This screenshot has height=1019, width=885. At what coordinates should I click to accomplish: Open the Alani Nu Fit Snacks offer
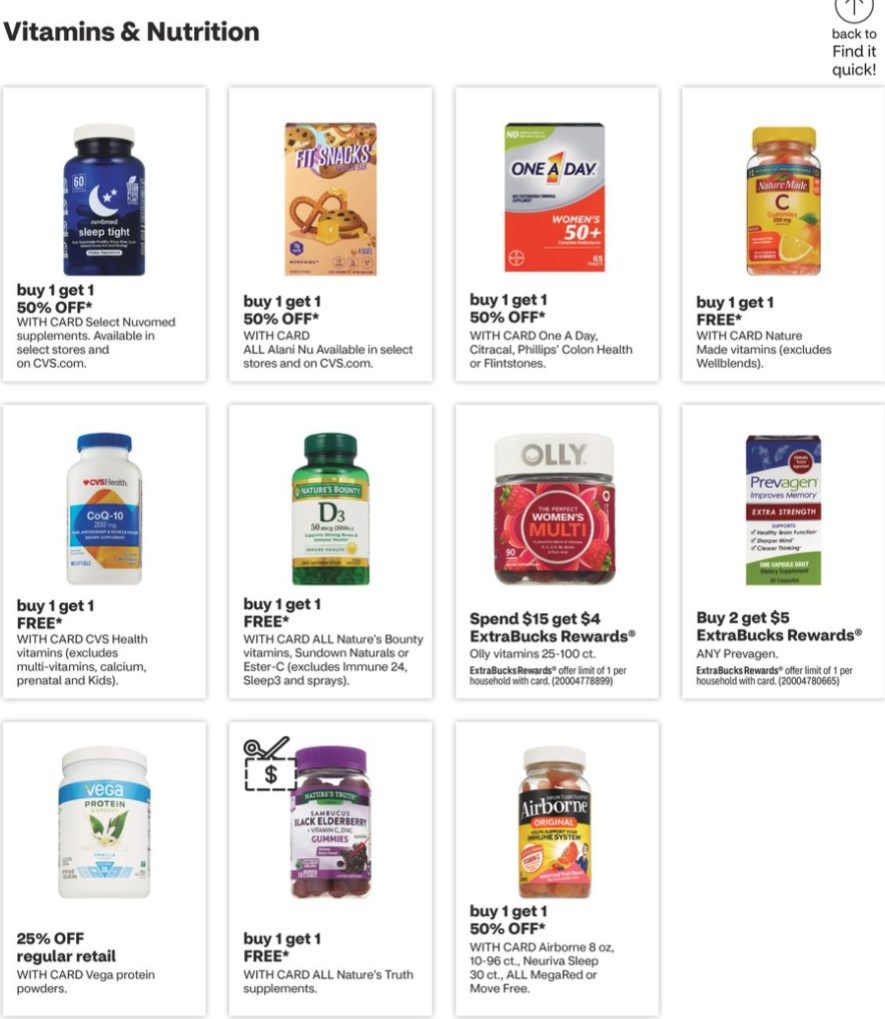coord(330,233)
